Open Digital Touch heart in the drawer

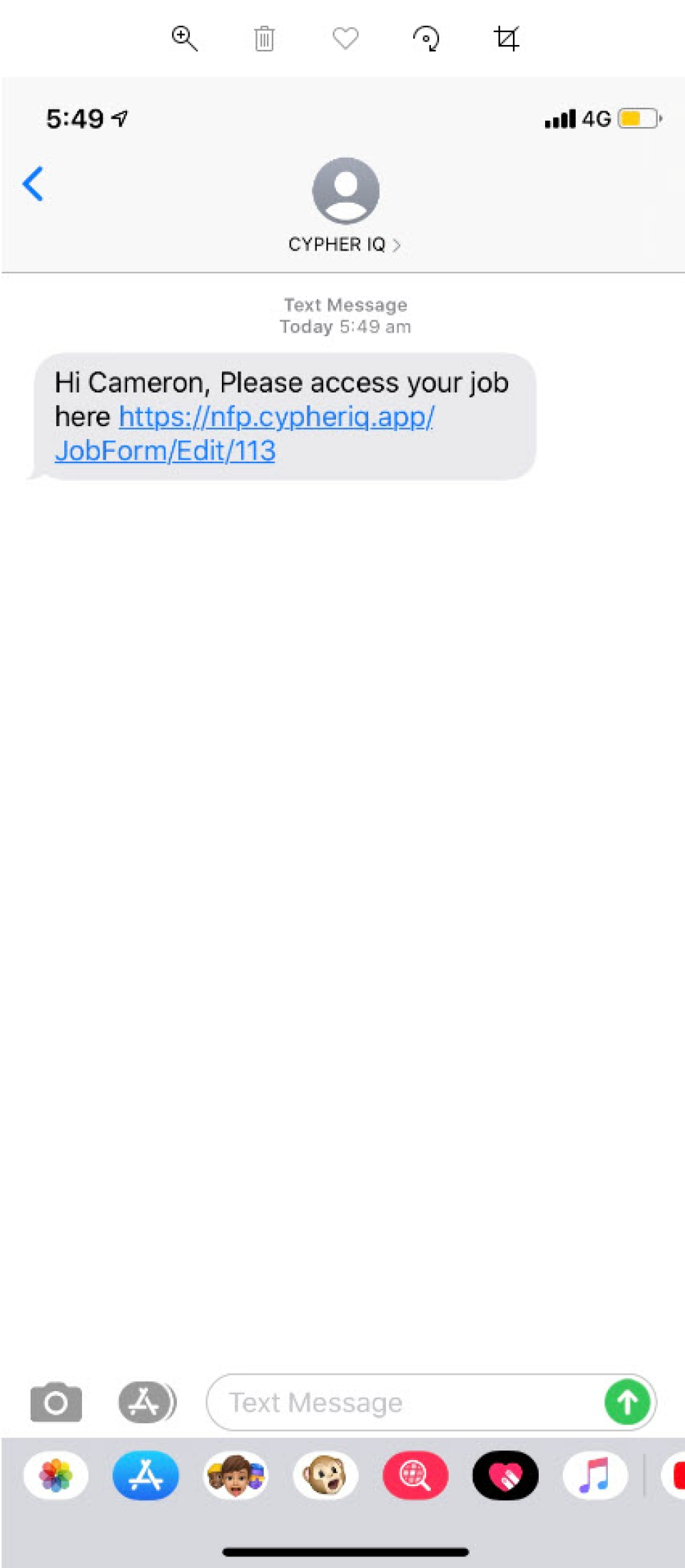tap(505, 1475)
